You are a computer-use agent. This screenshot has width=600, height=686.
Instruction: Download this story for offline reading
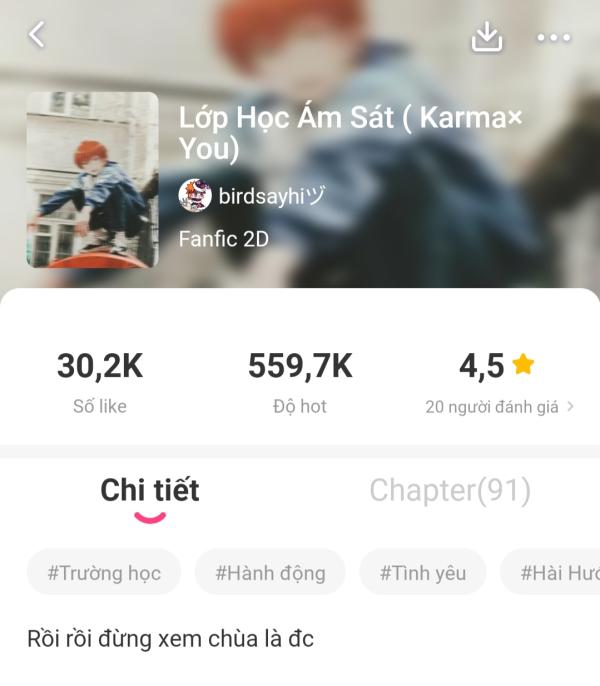(x=487, y=37)
